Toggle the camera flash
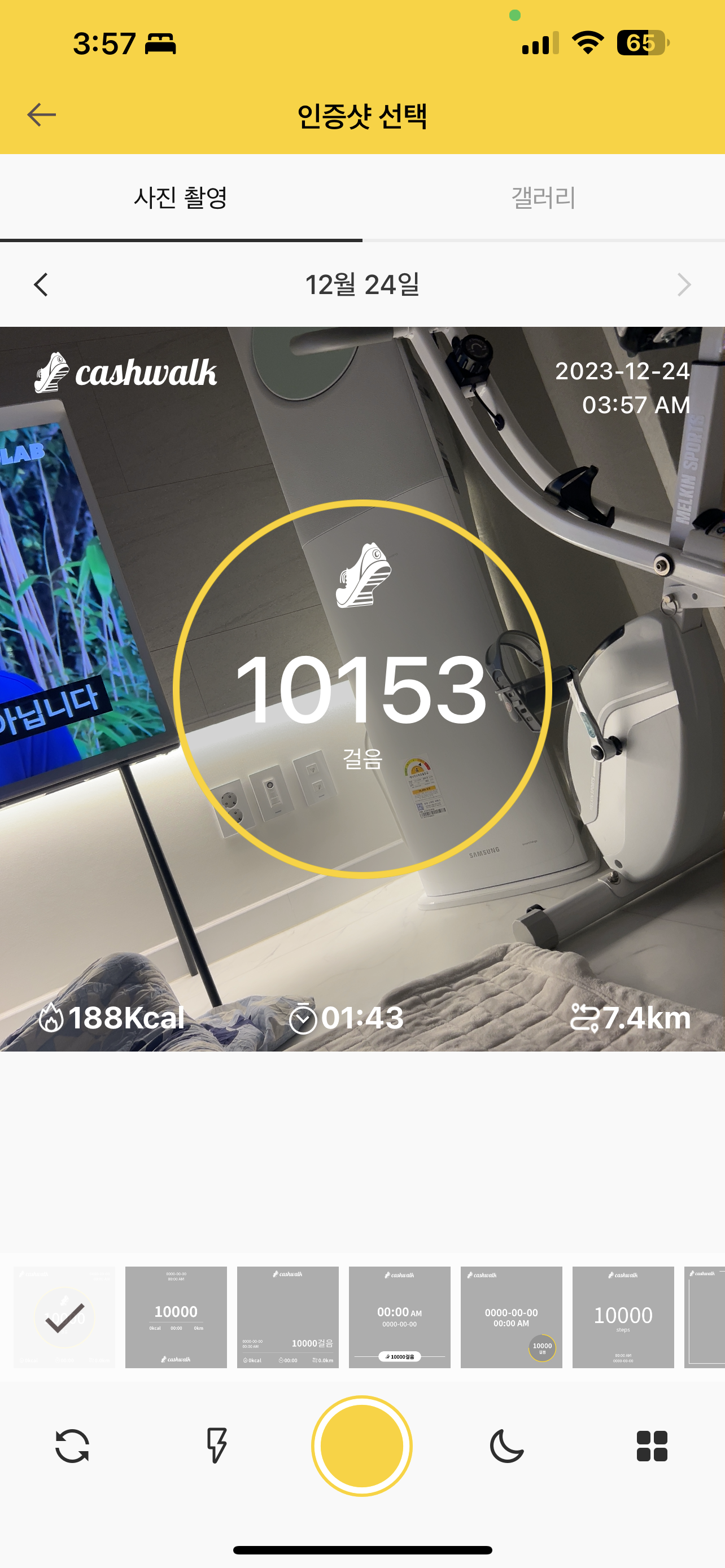This screenshot has width=725, height=1568. click(x=217, y=1445)
